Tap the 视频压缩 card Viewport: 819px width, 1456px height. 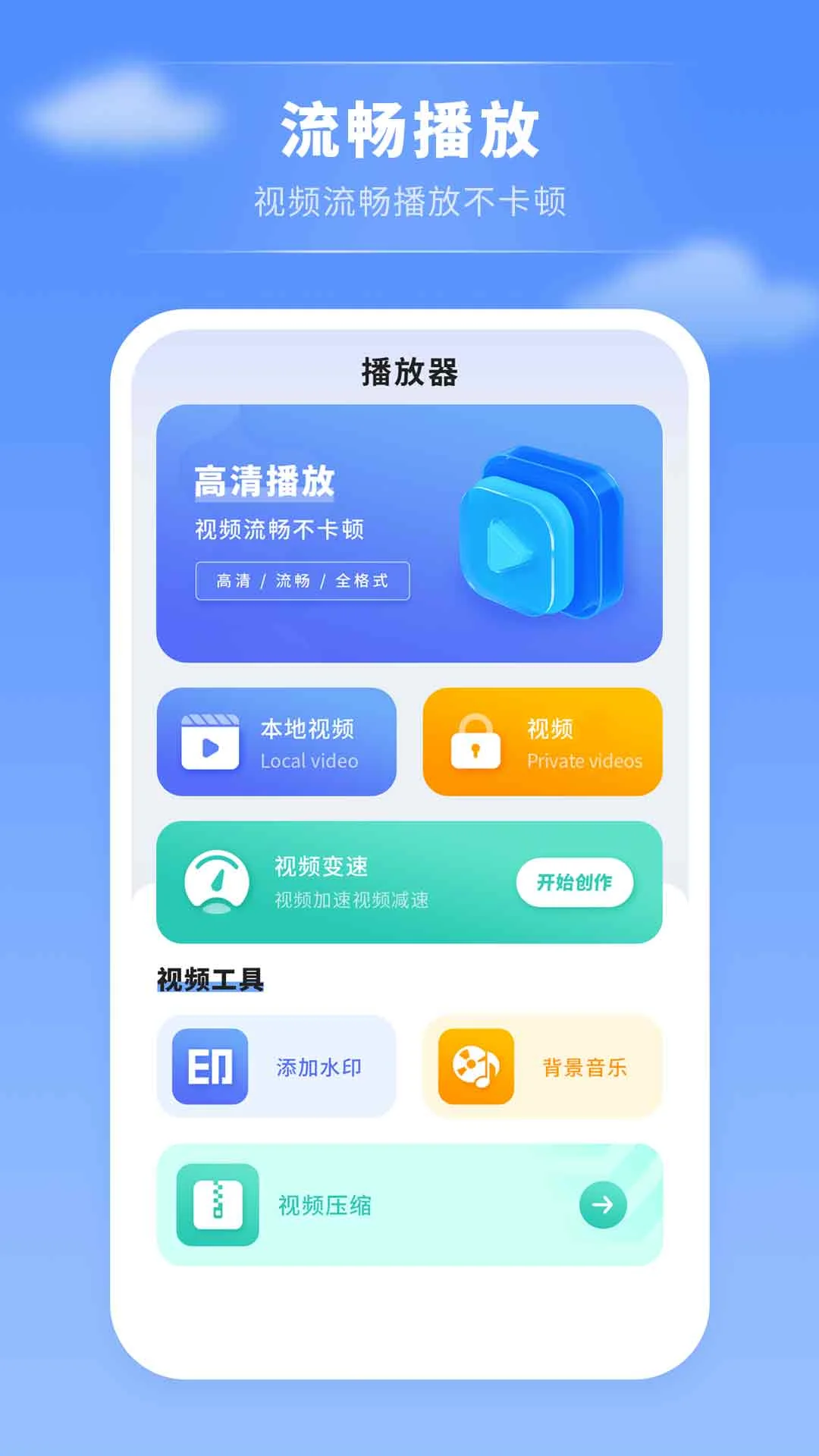click(409, 1205)
